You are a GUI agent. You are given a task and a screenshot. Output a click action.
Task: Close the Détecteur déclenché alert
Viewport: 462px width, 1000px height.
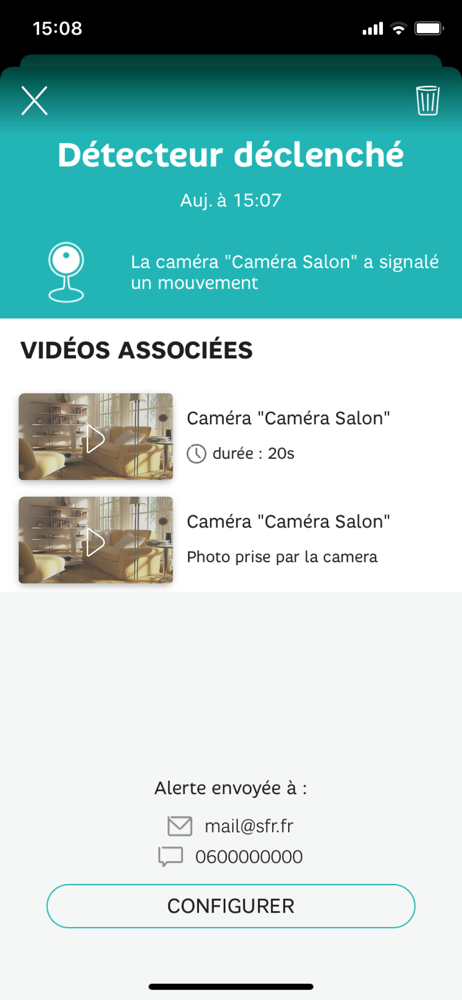(x=34, y=101)
